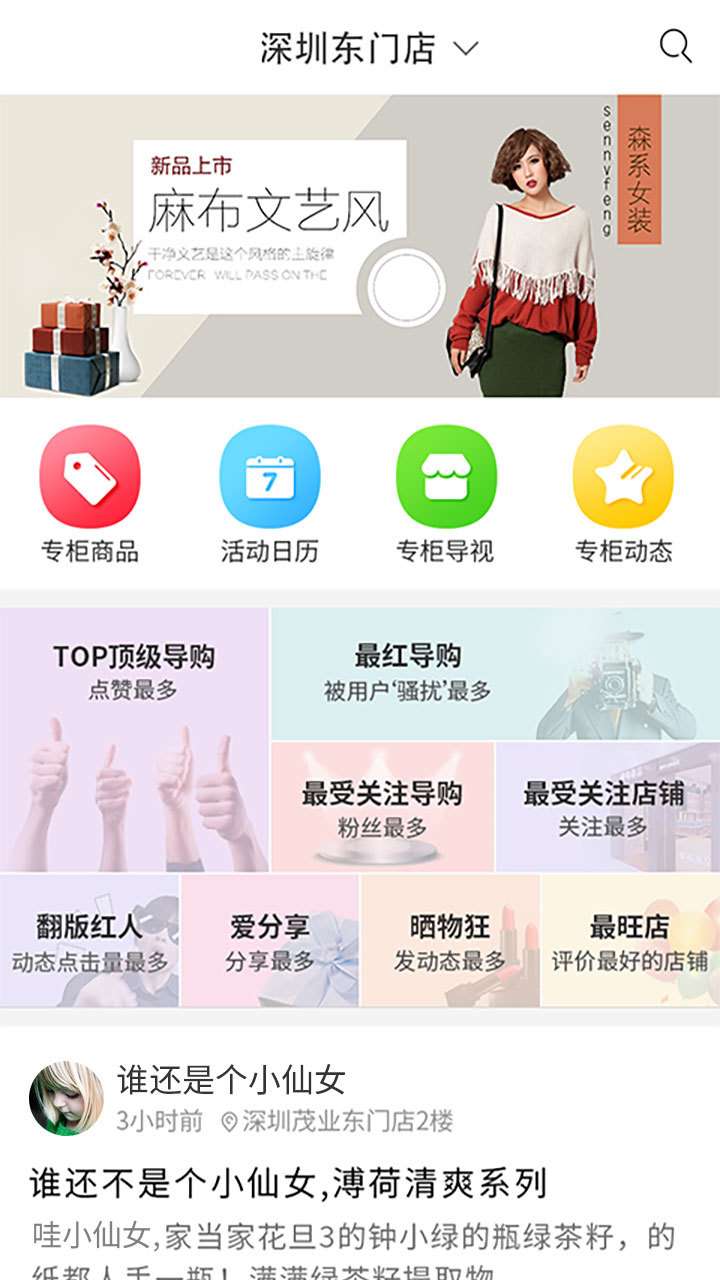The height and width of the screenshot is (1280, 720).
Task: Open post 谁还不是个小仙女,薄荷清爽系列
Action: pyautogui.click(x=288, y=1183)
